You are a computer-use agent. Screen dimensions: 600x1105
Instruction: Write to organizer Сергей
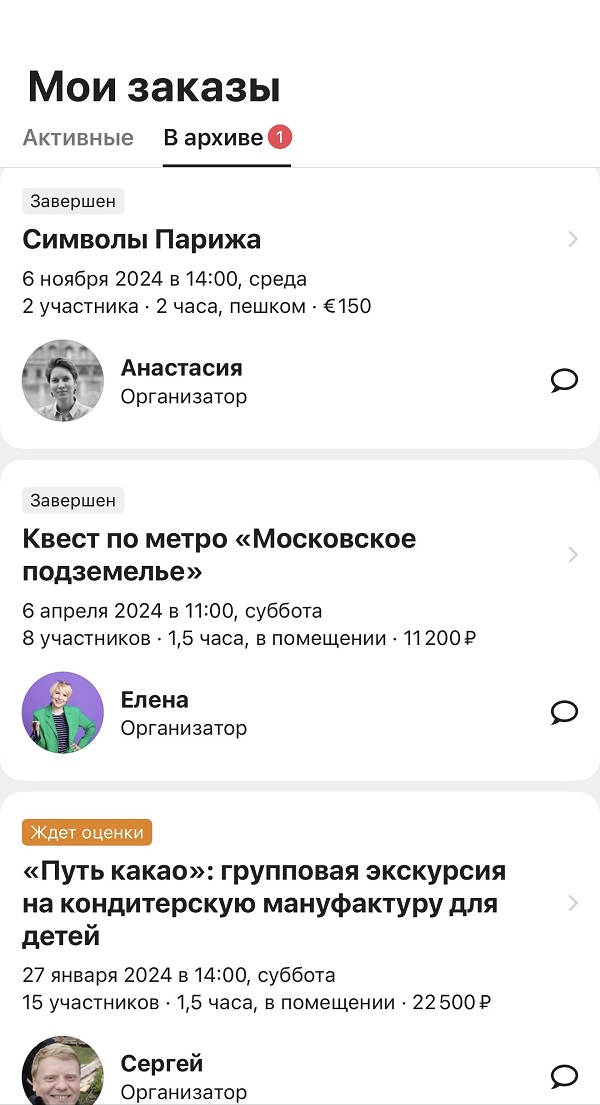(x=564, y=1076)
